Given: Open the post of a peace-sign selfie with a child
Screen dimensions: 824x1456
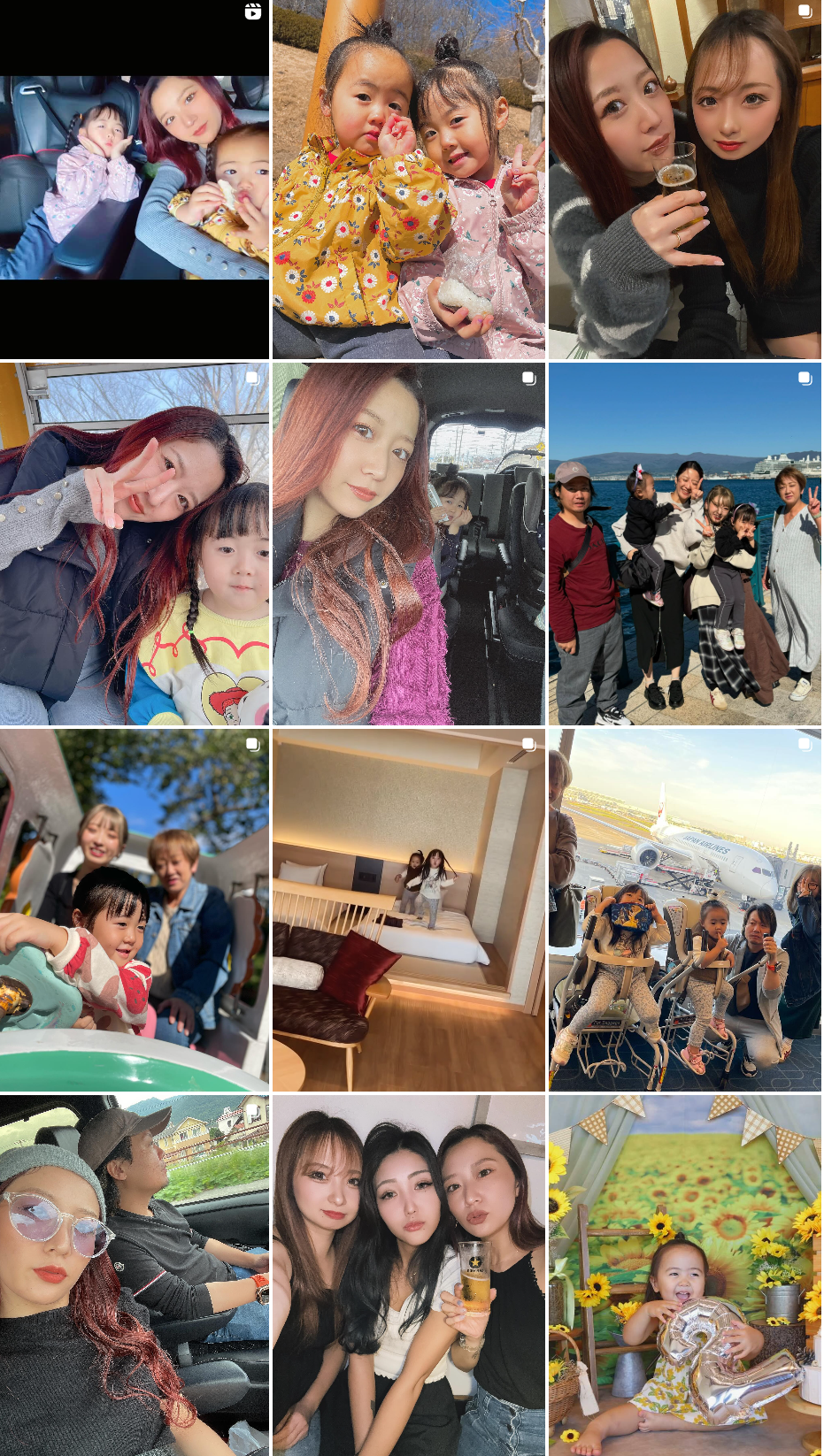Looking at the screenshot, I should (x=135, y=544).
